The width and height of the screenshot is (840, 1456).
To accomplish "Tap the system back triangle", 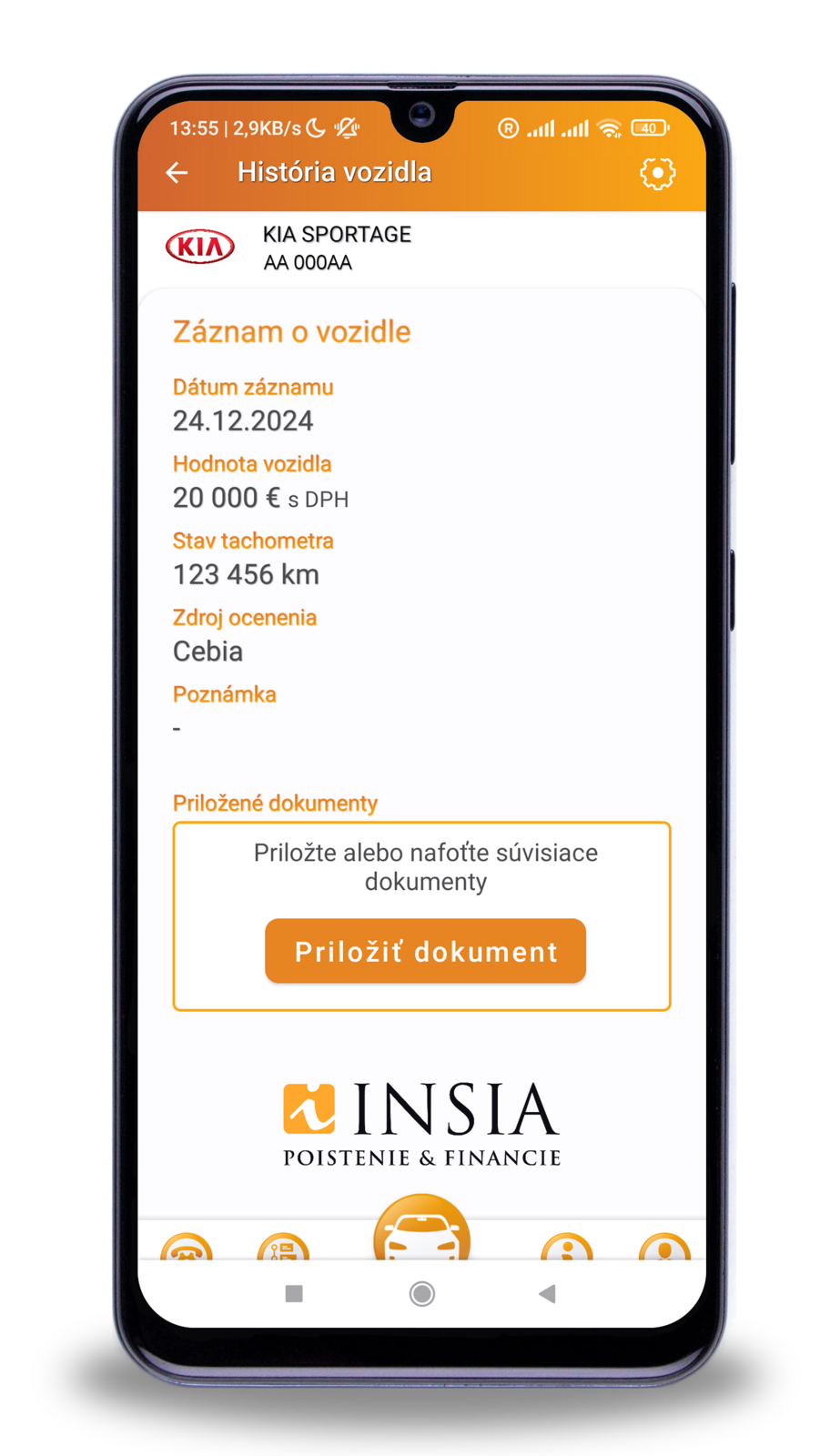I will coord(547,1293).
